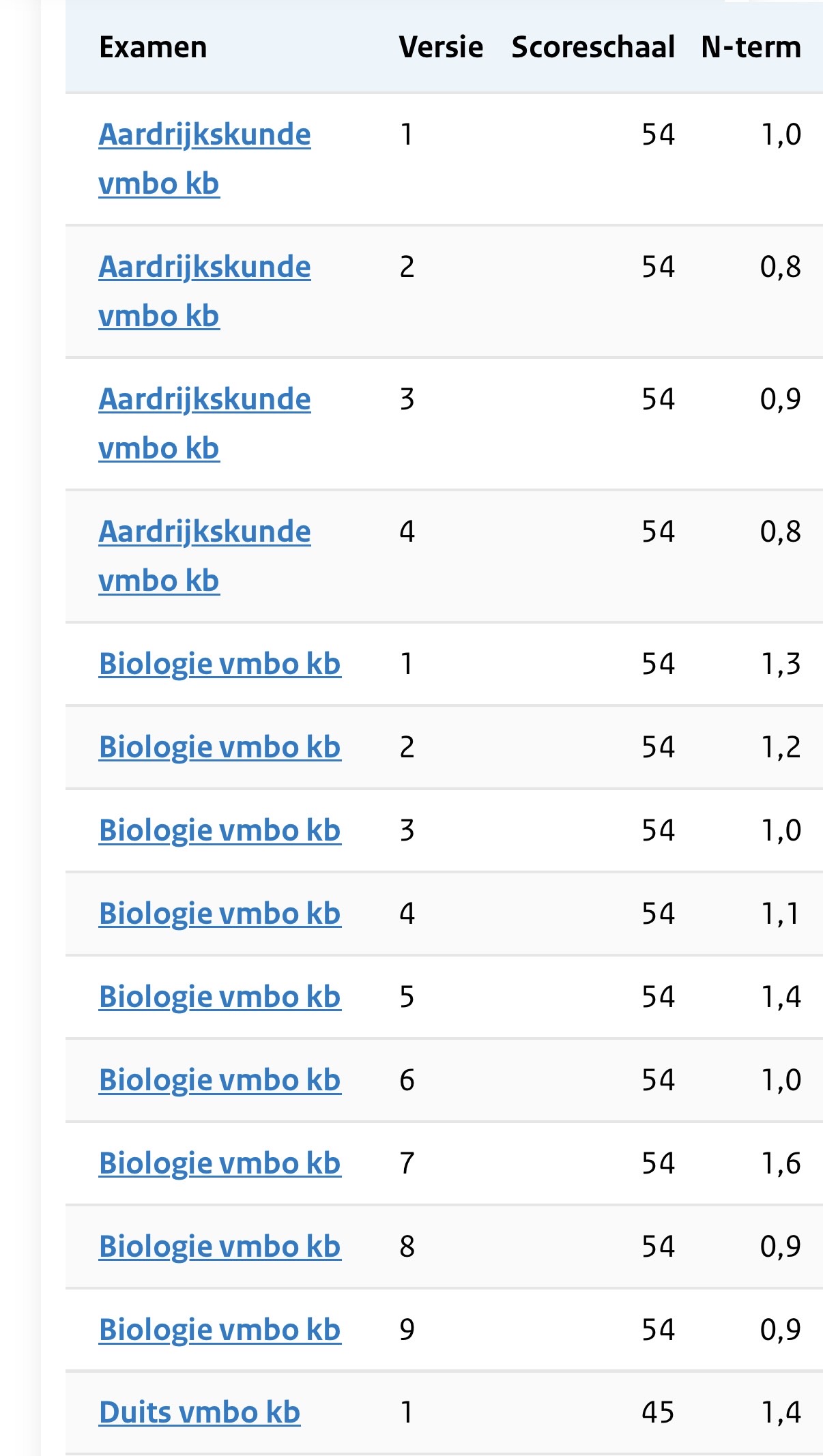823x1456 pixels.
Task: Tap Biologie vmbo kb version 8 link
Action: (219, 1247)
